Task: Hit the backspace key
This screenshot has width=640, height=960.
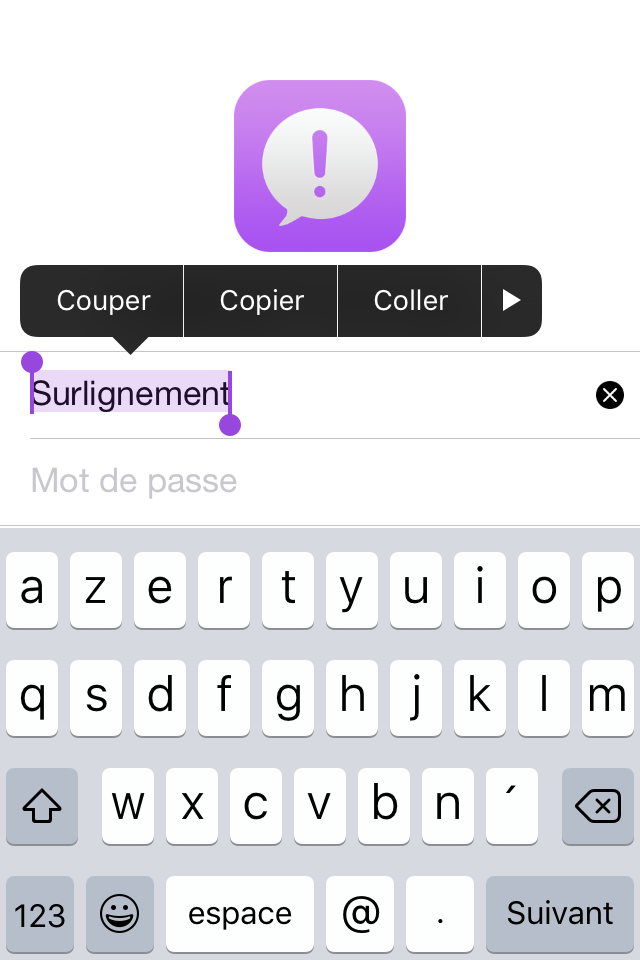Action: point(598,806)
